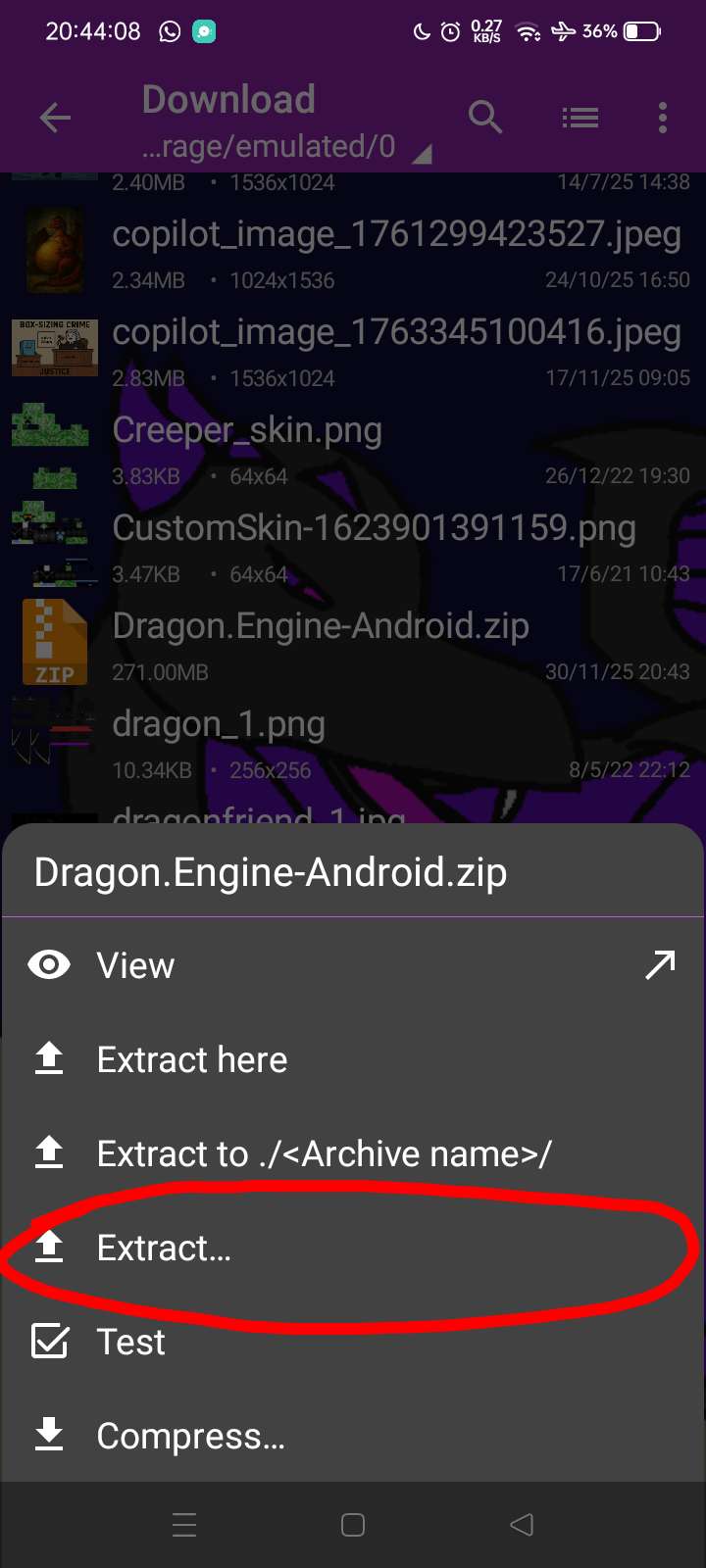Switch the file list view mode

580,117
